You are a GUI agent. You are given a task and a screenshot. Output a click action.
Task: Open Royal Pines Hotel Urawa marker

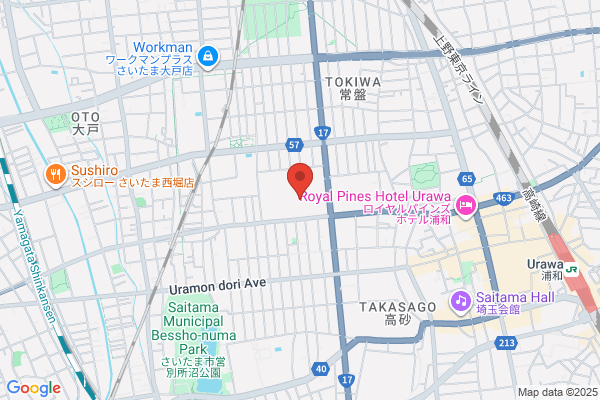(465, 207)
